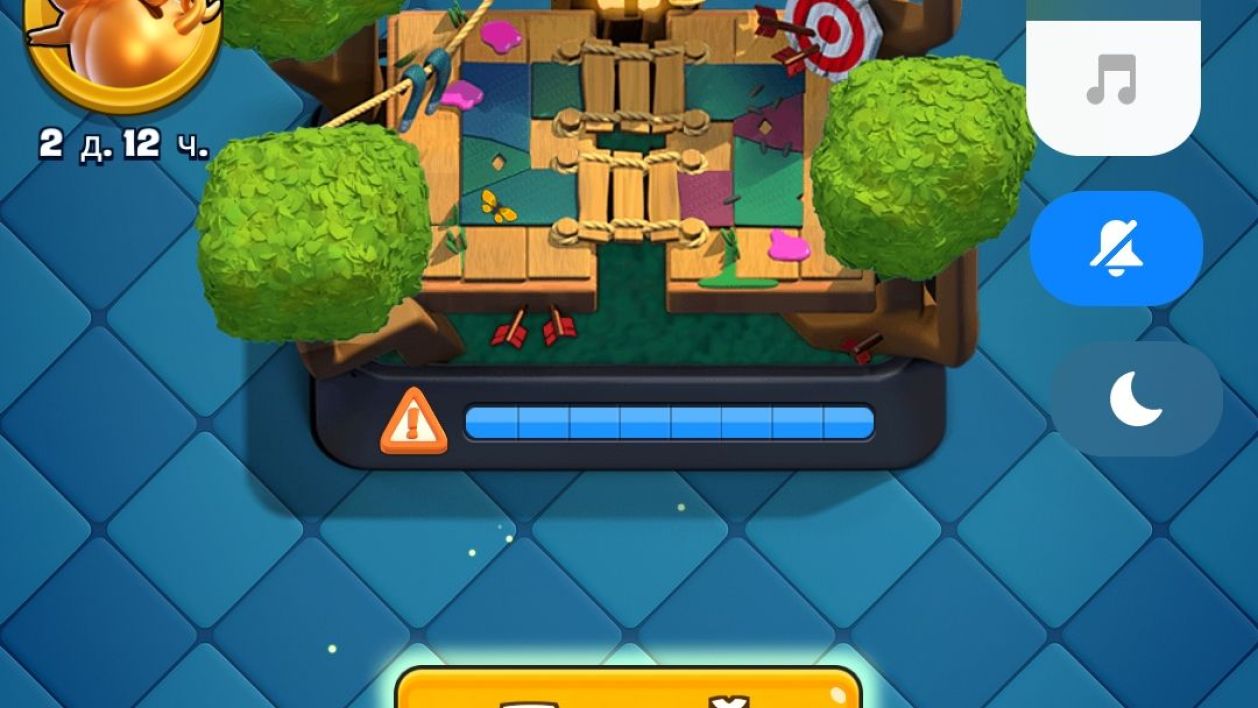Toggle the silent mode bell button
This screenshot has width=1258, height=708.
[x=1115, y=249]
